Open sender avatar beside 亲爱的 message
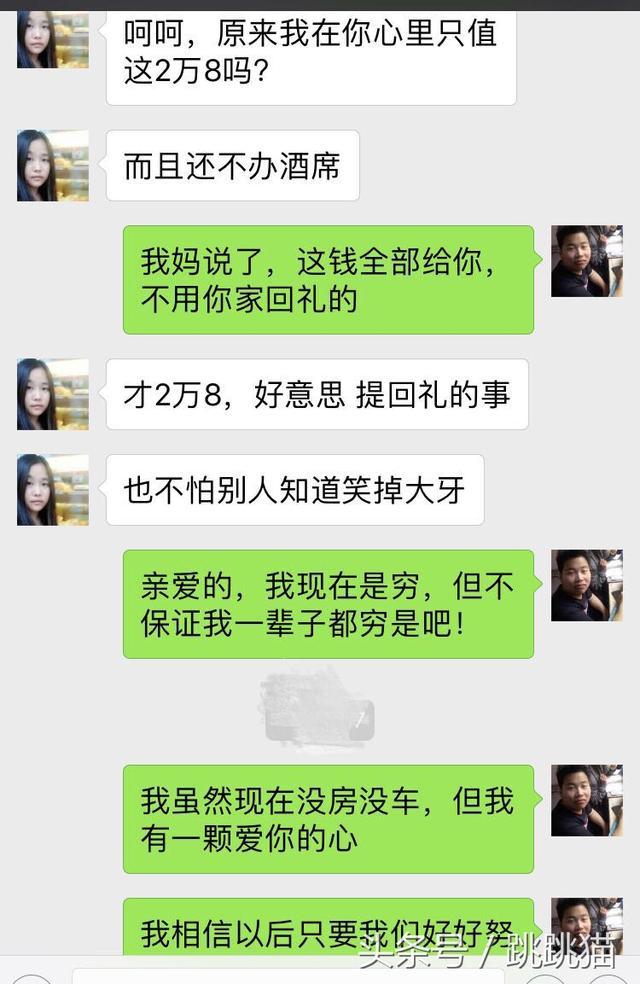640x984 pixels. [x=586, y=585]
